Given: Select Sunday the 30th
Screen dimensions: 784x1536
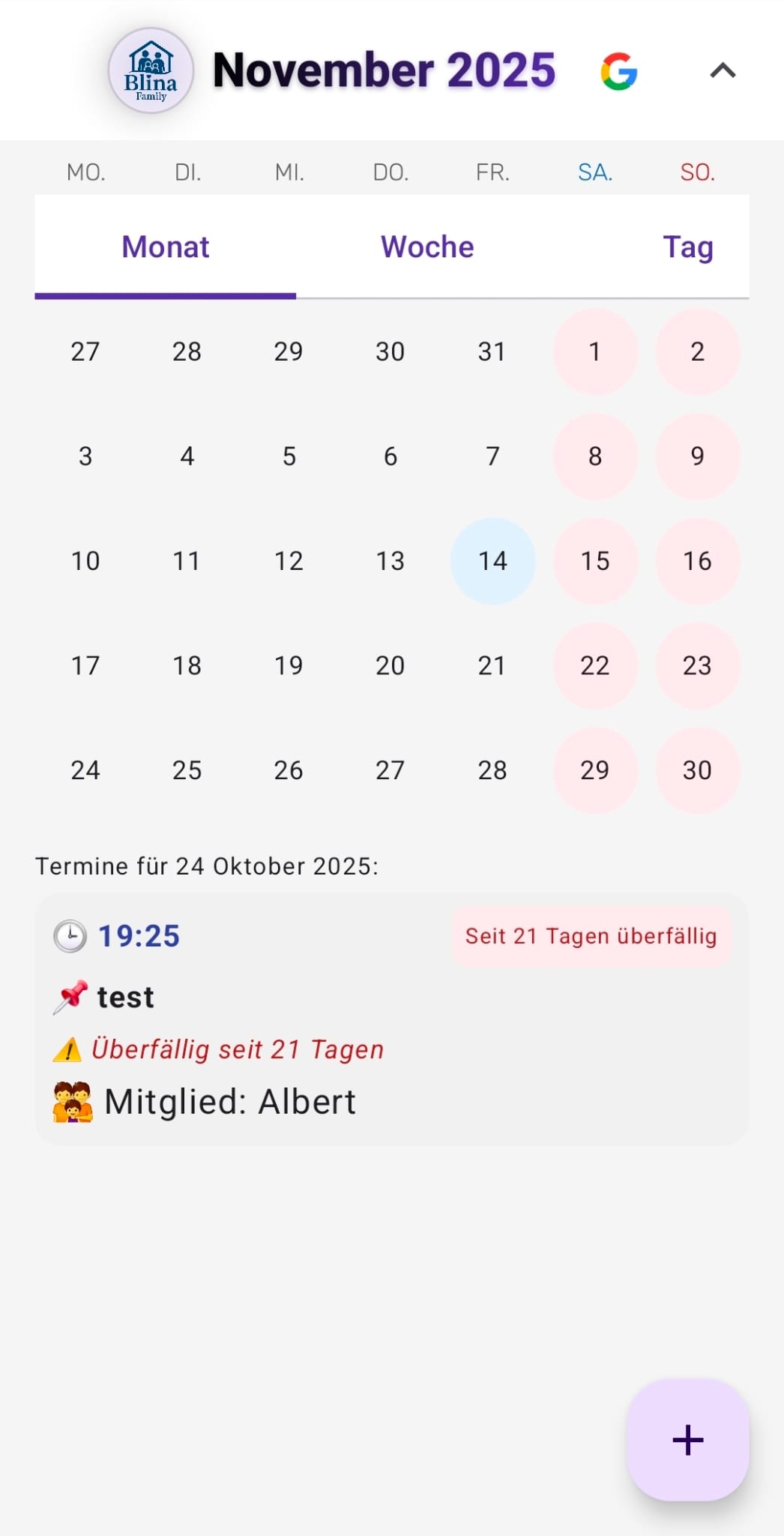Looking at the screenshot, I should (x=696, y=769).
